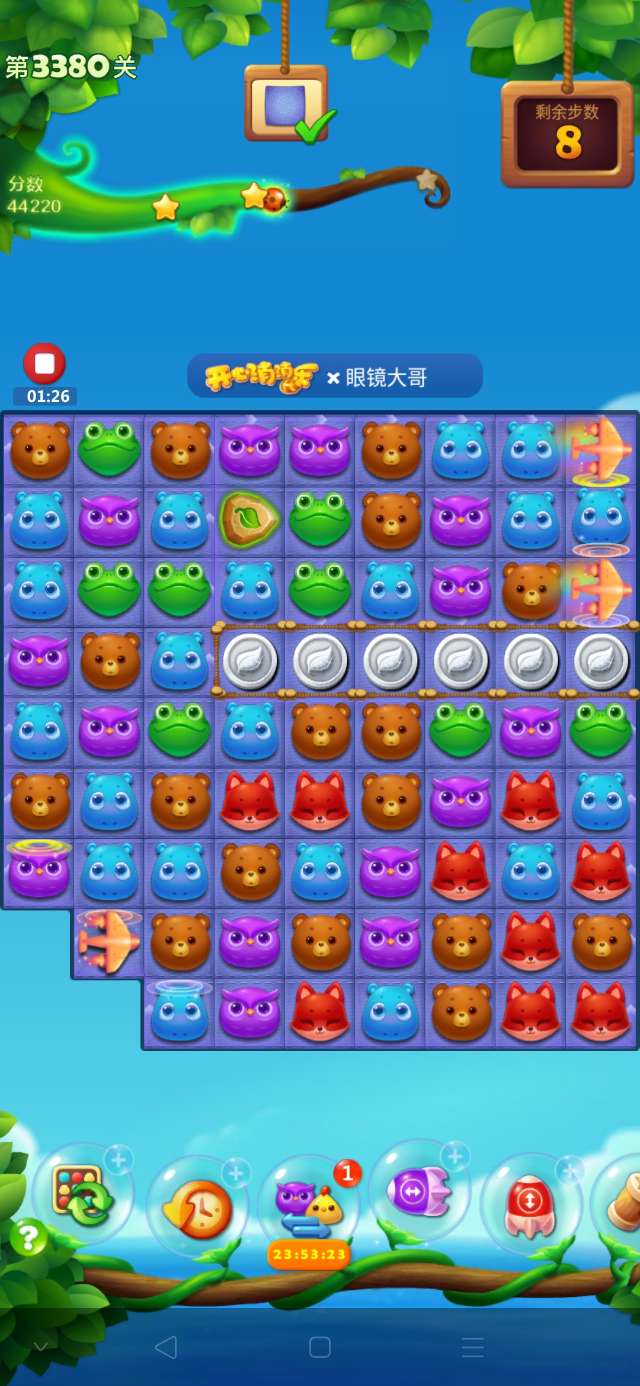The image size is (640, 1386).
Task: Open the green help question mark
Action: [x=28, y=1238]
